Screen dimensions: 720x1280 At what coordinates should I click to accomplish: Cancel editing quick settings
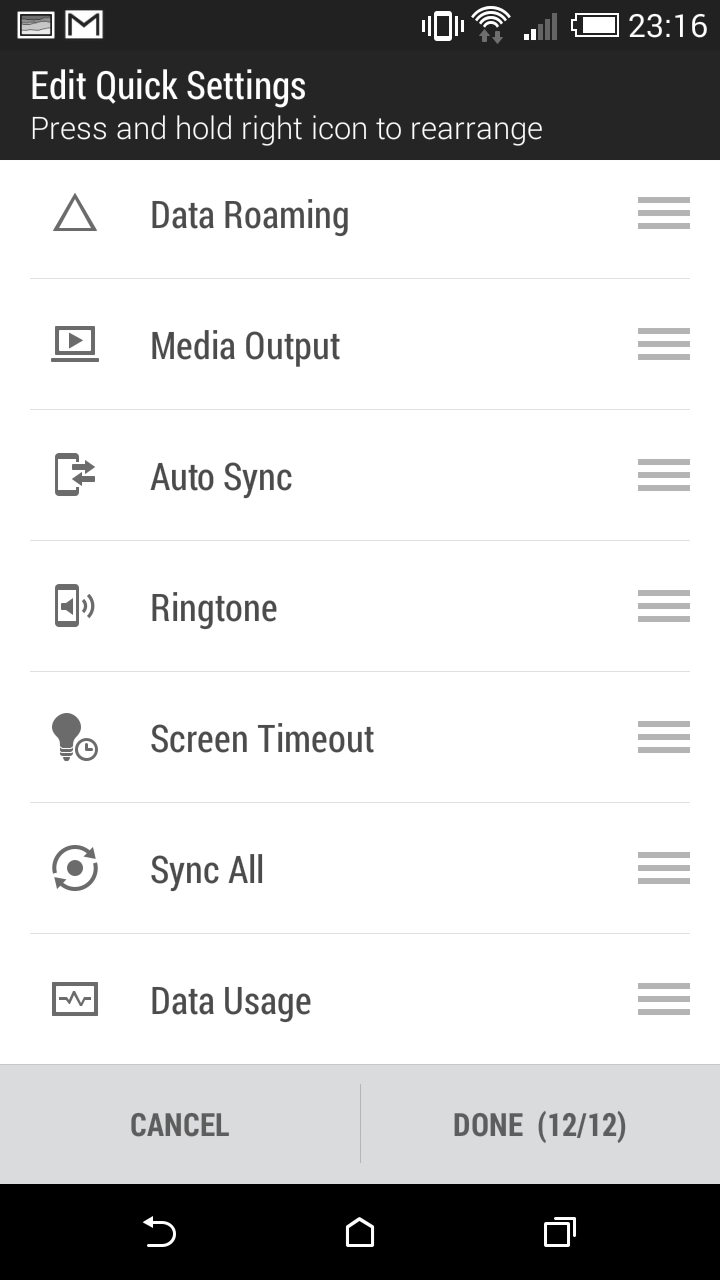[x=180, y=1125]
